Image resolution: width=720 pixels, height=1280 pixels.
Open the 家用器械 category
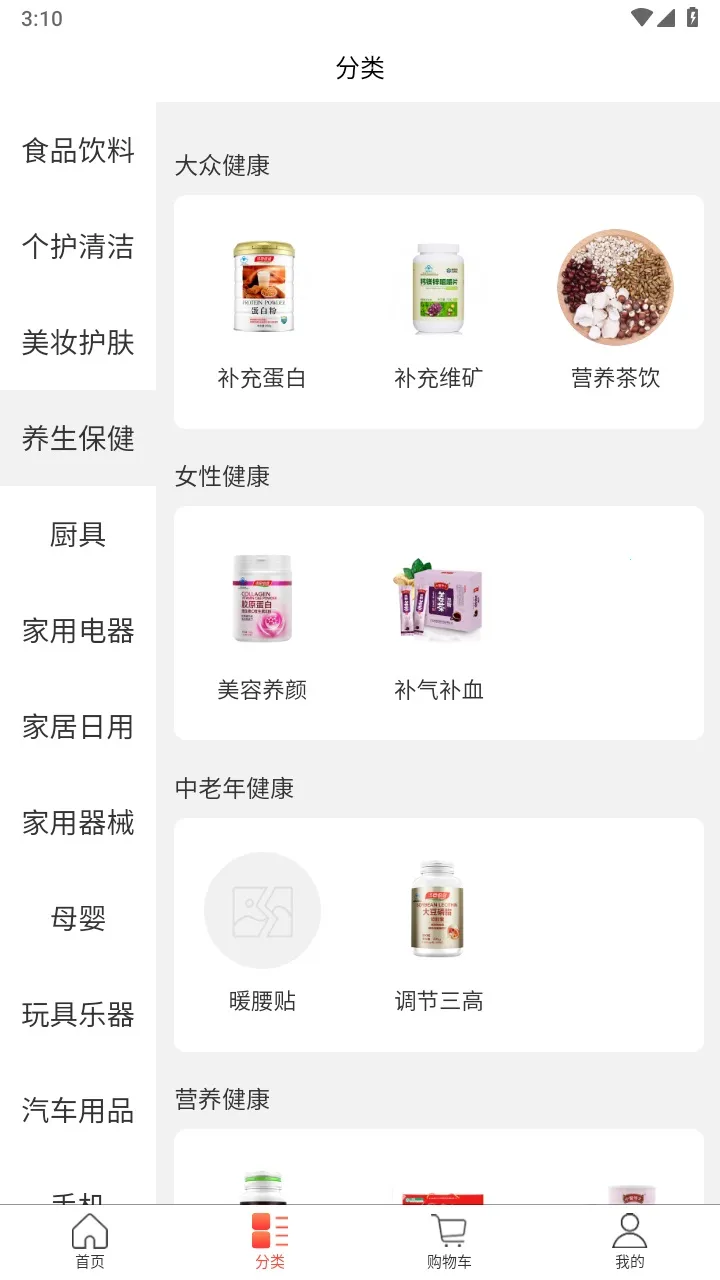tap(78, 823)
